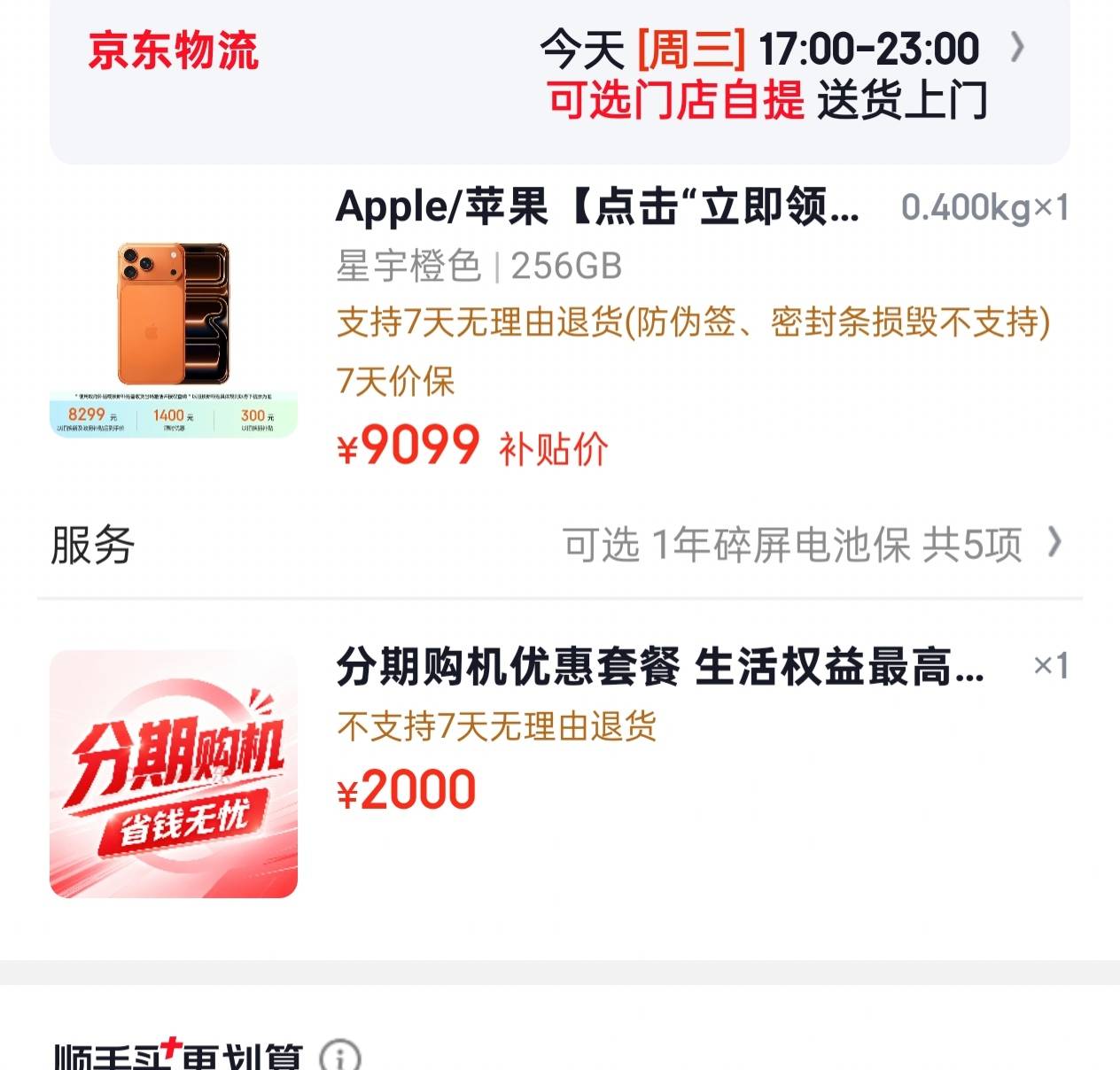The height and width of the screenshot is (1070, 1120).
Task: Open the 服务 optional protection services row
Action: (560, 544)
